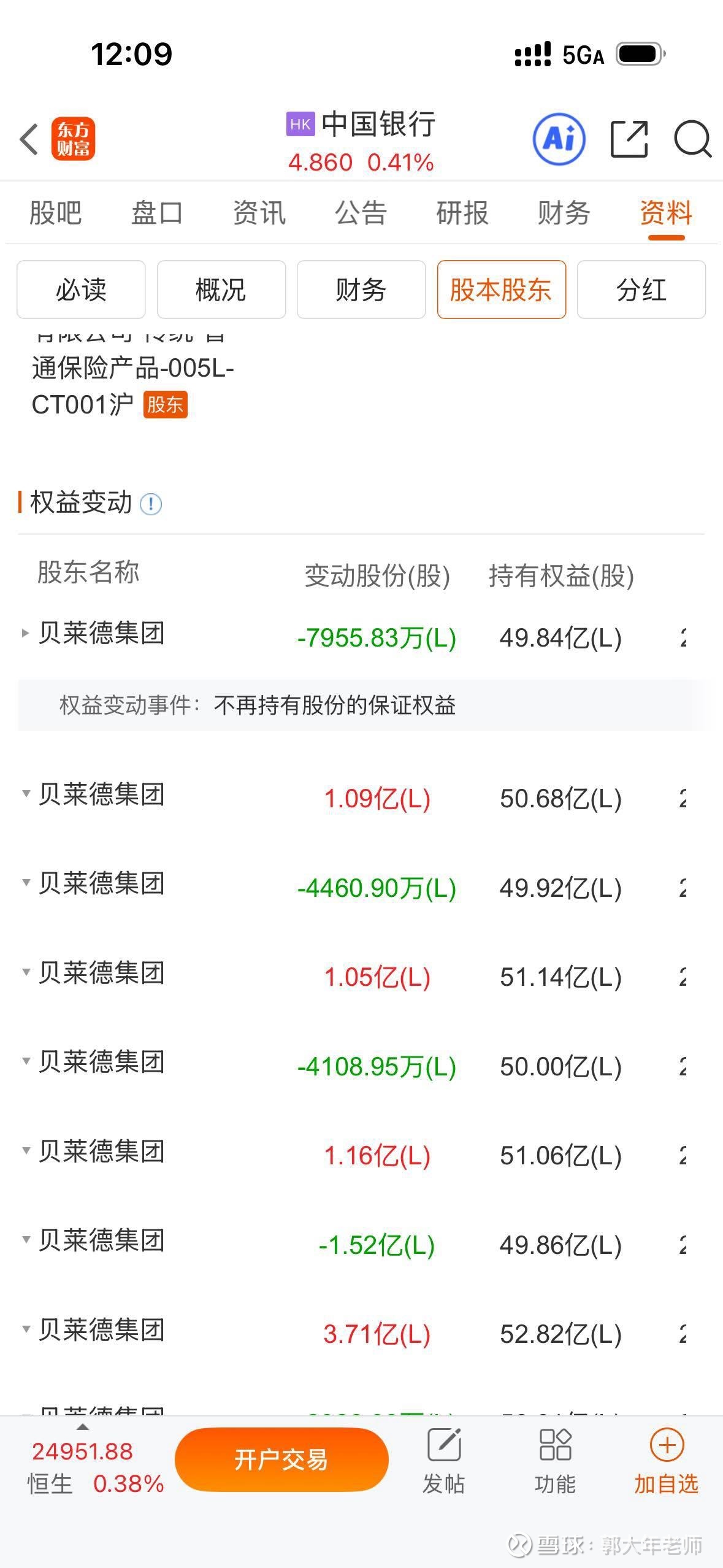This screenshot has width=723, height=1568.
Task: Open the 资讯 tab
Action: click(x=259, y=213)
